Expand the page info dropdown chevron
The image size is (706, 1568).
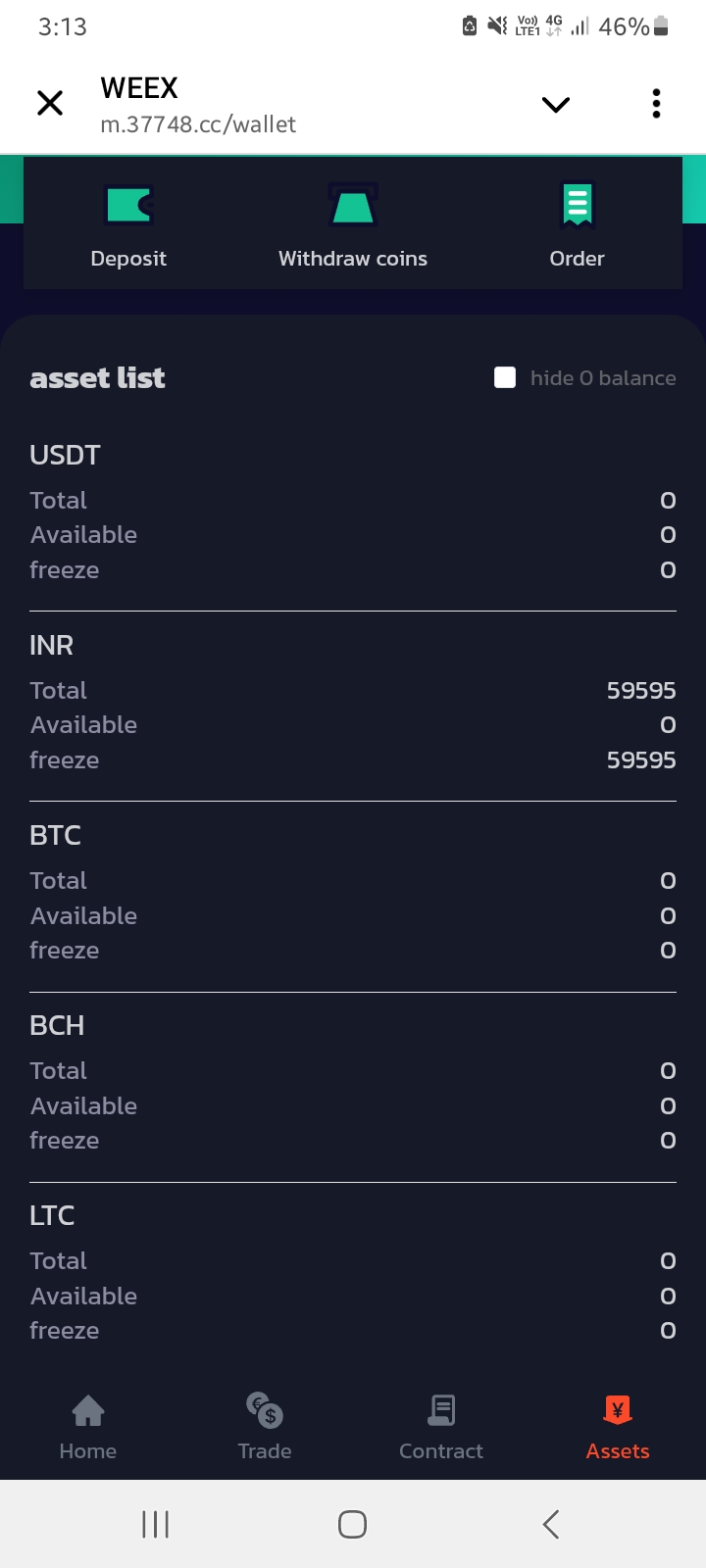coord(556,104)
